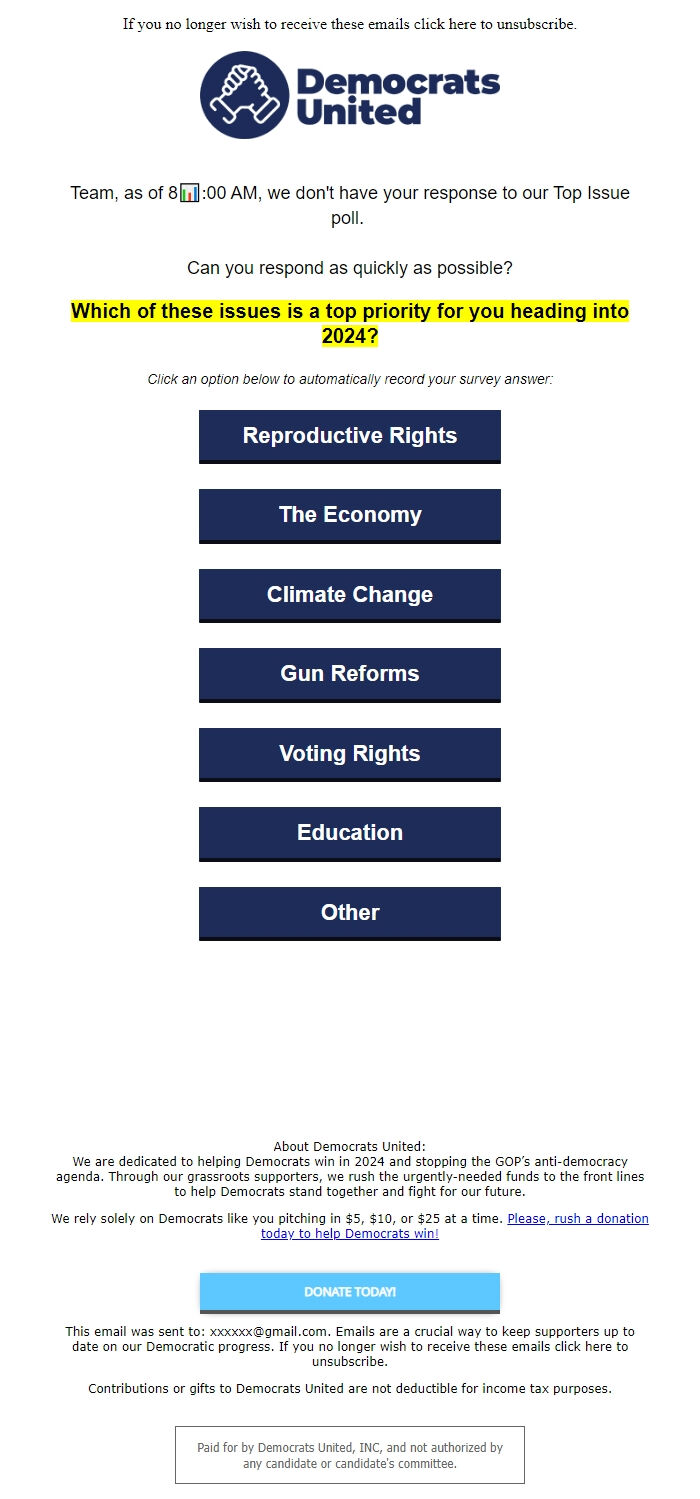Viewport: 700px width, 1499px height.
Task: Select Gun Reforms in the poll
Action: tap(349, 675)
